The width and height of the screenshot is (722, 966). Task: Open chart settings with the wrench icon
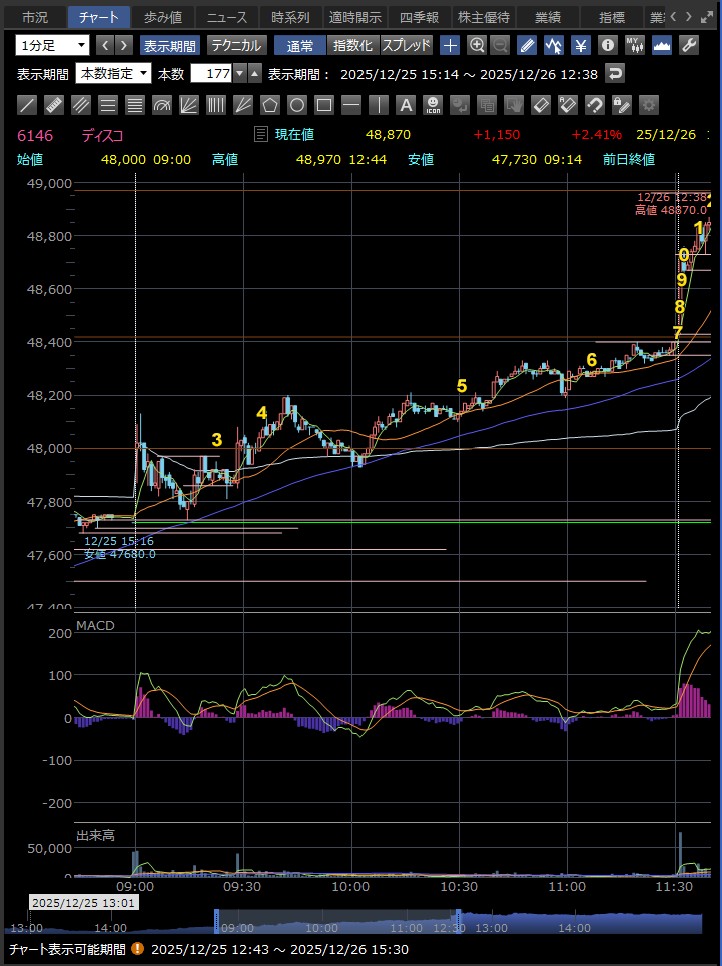click(688, 45)
